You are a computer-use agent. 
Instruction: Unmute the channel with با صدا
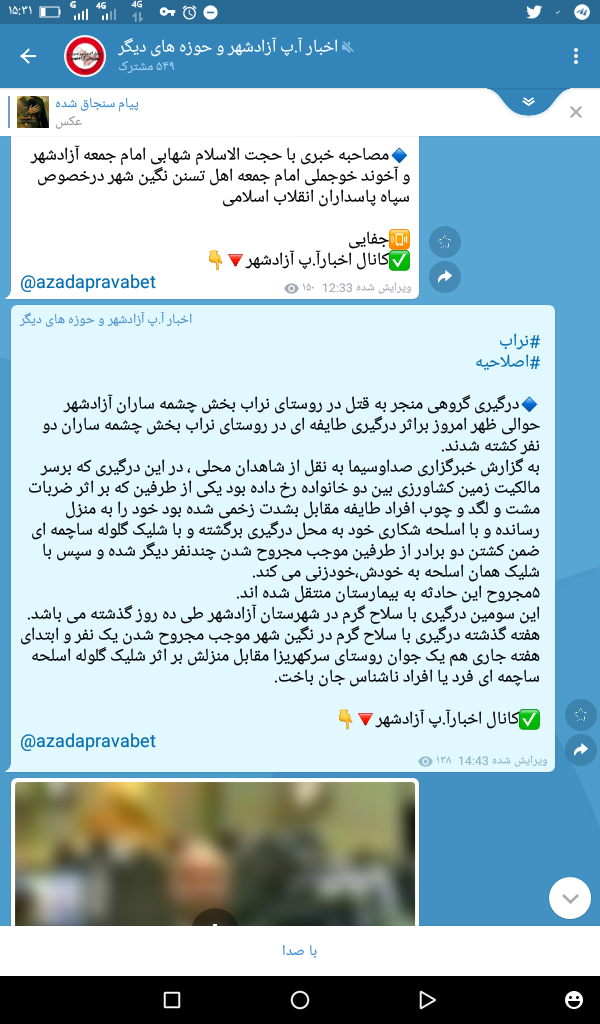(299, 950)
